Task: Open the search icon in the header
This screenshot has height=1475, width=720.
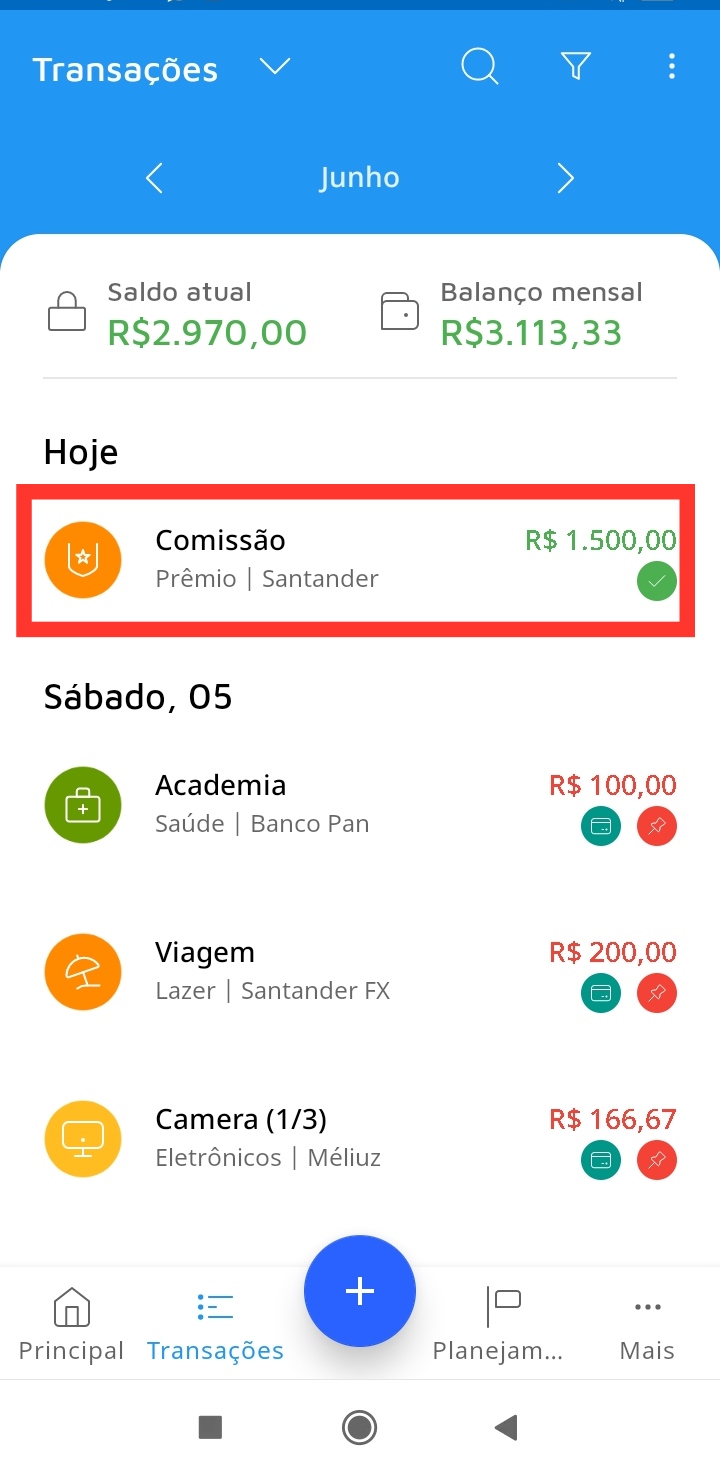Action: click(479, 67)
